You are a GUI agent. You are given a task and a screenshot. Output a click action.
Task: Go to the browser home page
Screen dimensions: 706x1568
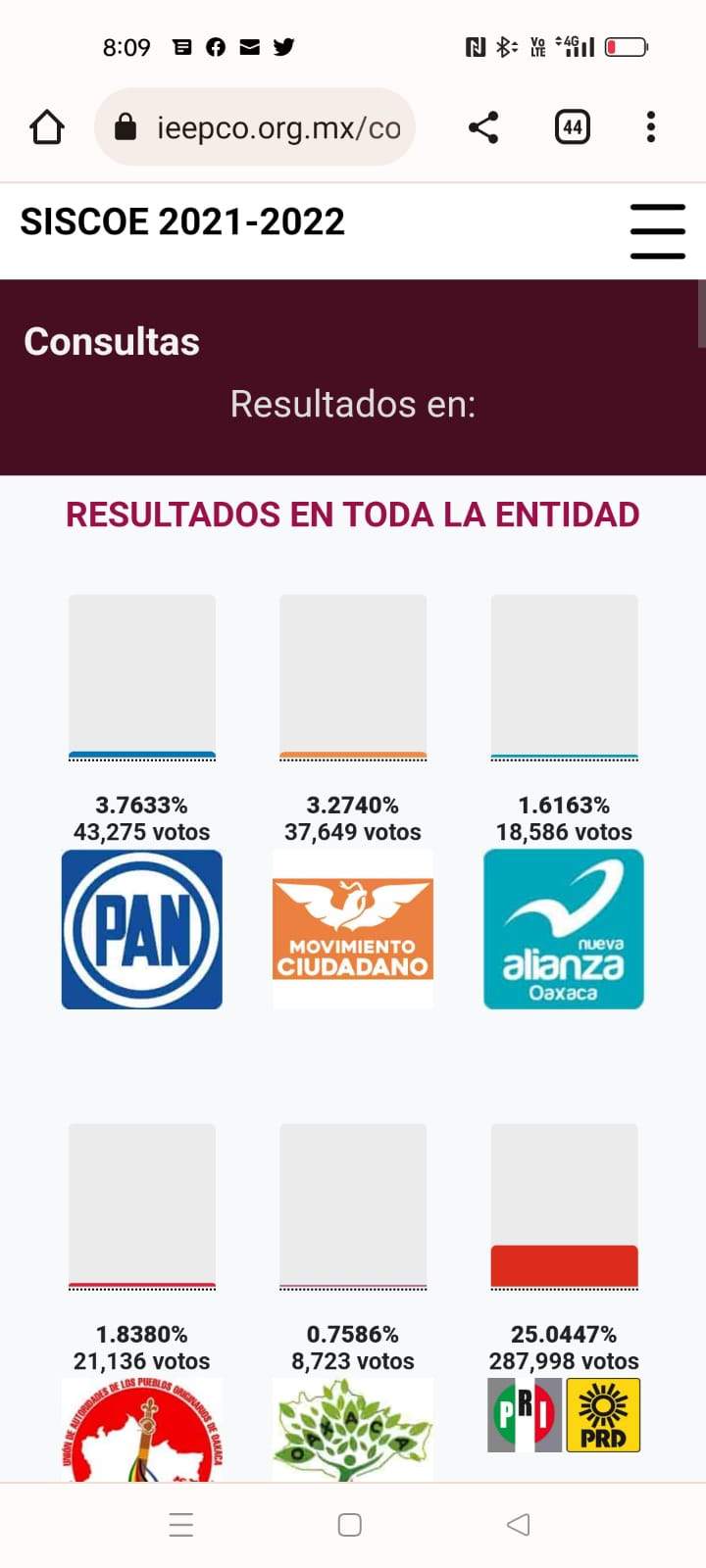pos(47,127)
